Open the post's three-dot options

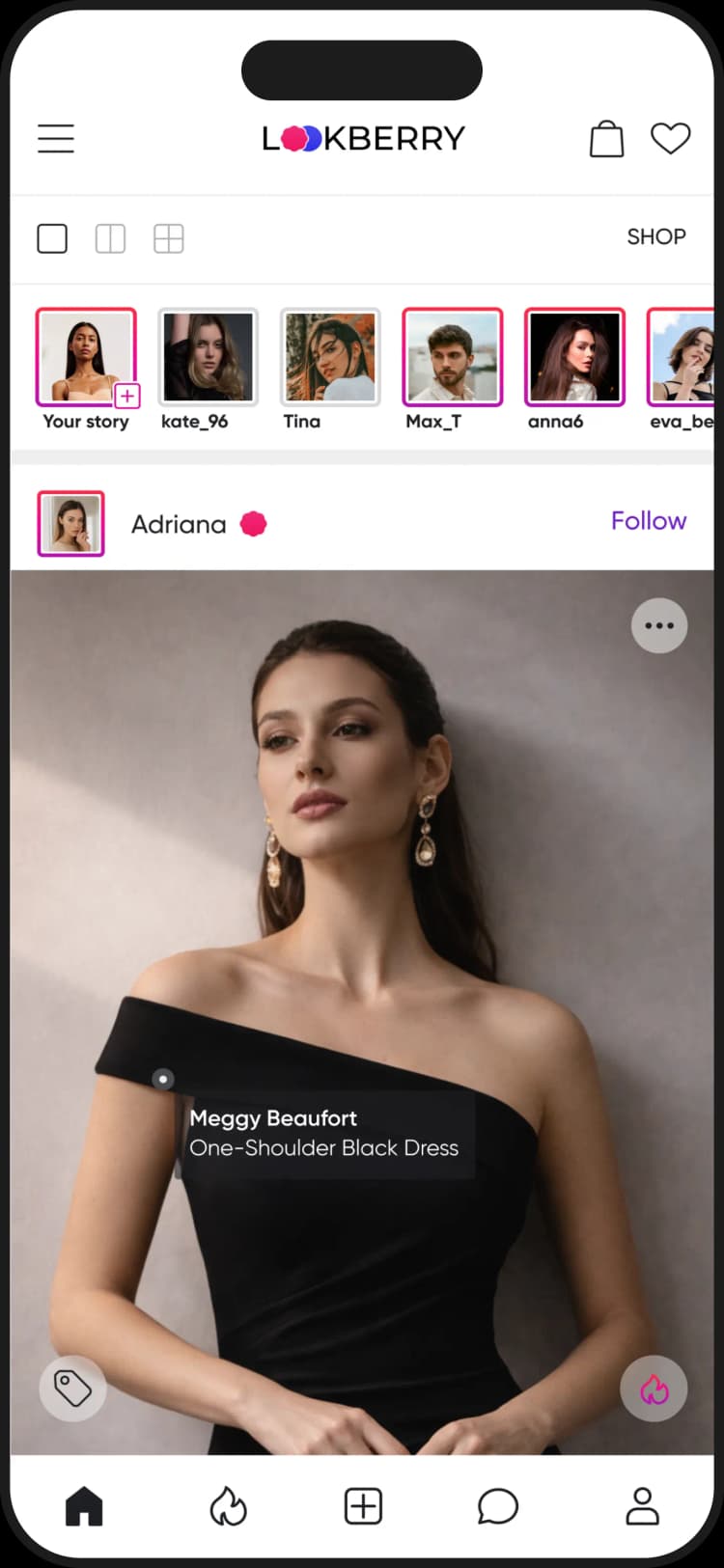pos(659,625)
